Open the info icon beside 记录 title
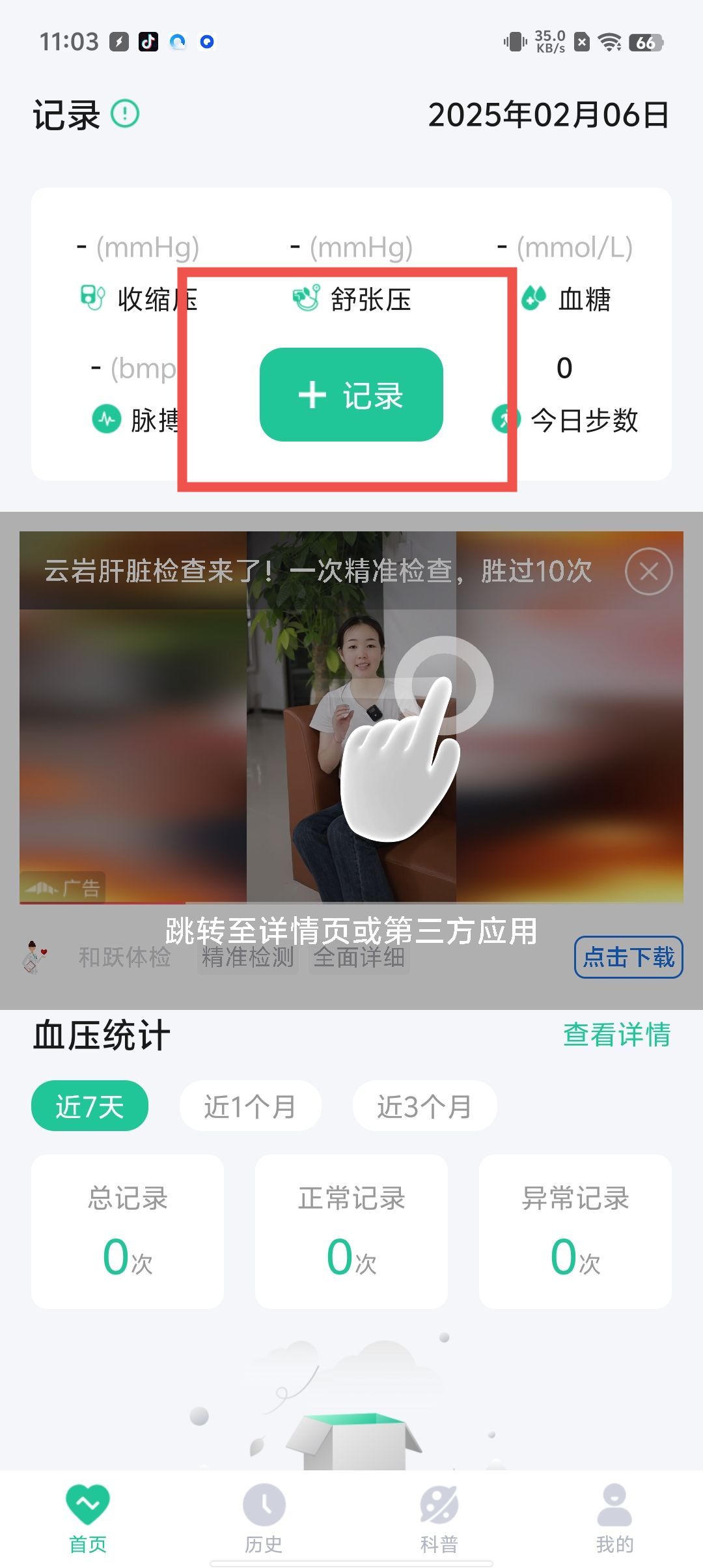 pyautogui.click(x=125, y=114)
